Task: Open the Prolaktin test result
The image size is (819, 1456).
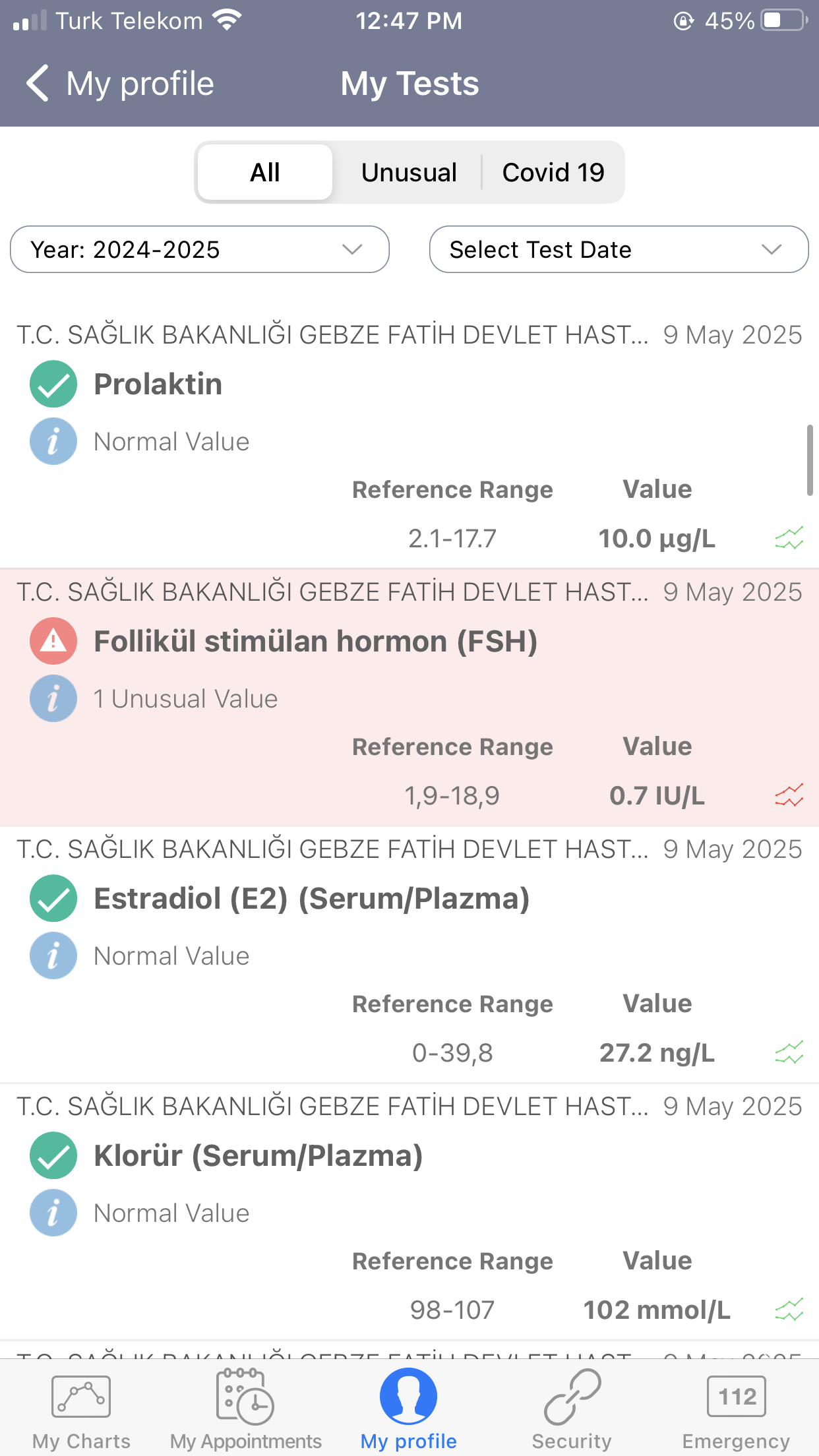Action: 158,384
